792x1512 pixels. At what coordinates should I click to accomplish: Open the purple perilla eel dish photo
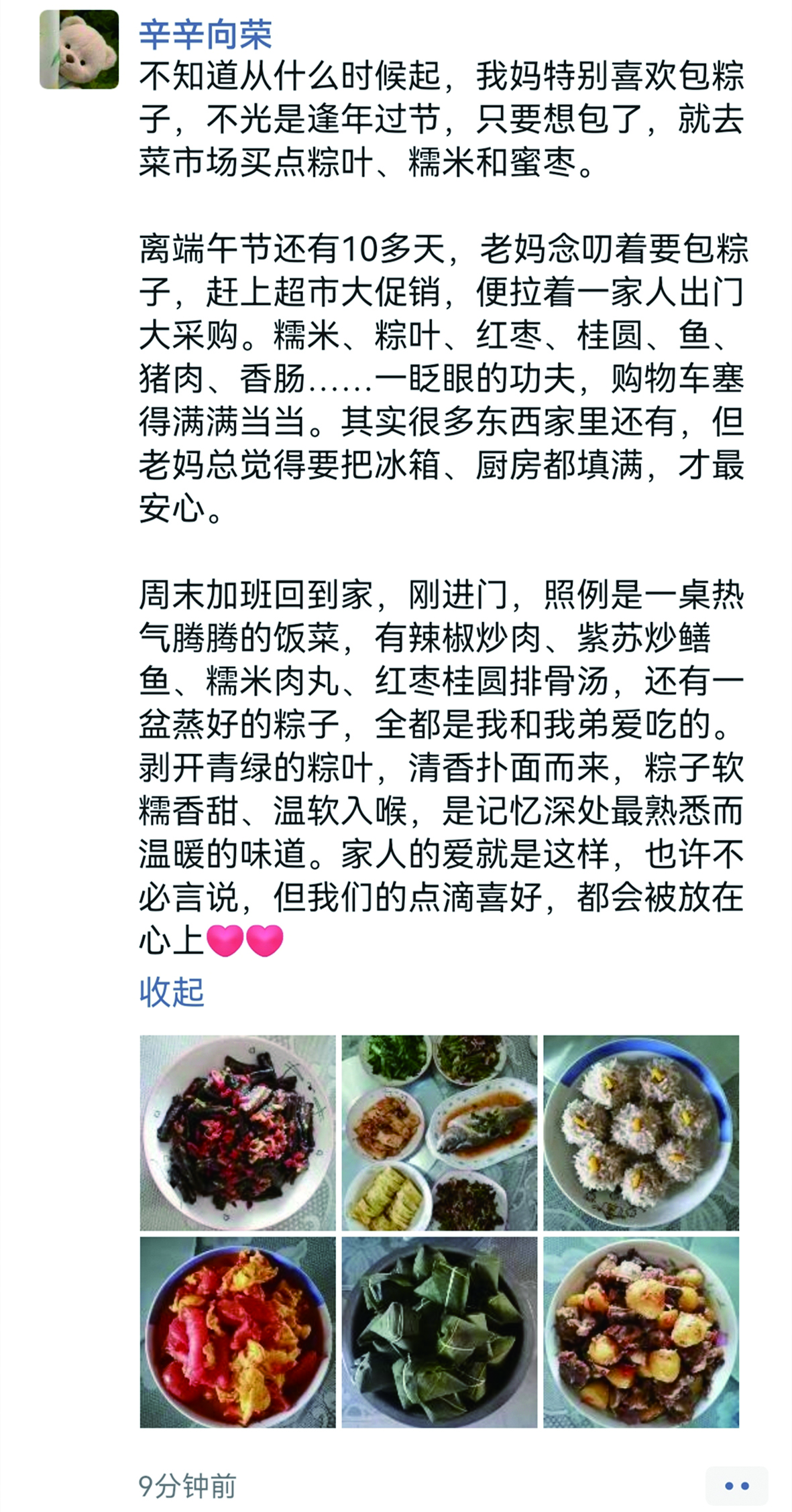(237, 1132)
